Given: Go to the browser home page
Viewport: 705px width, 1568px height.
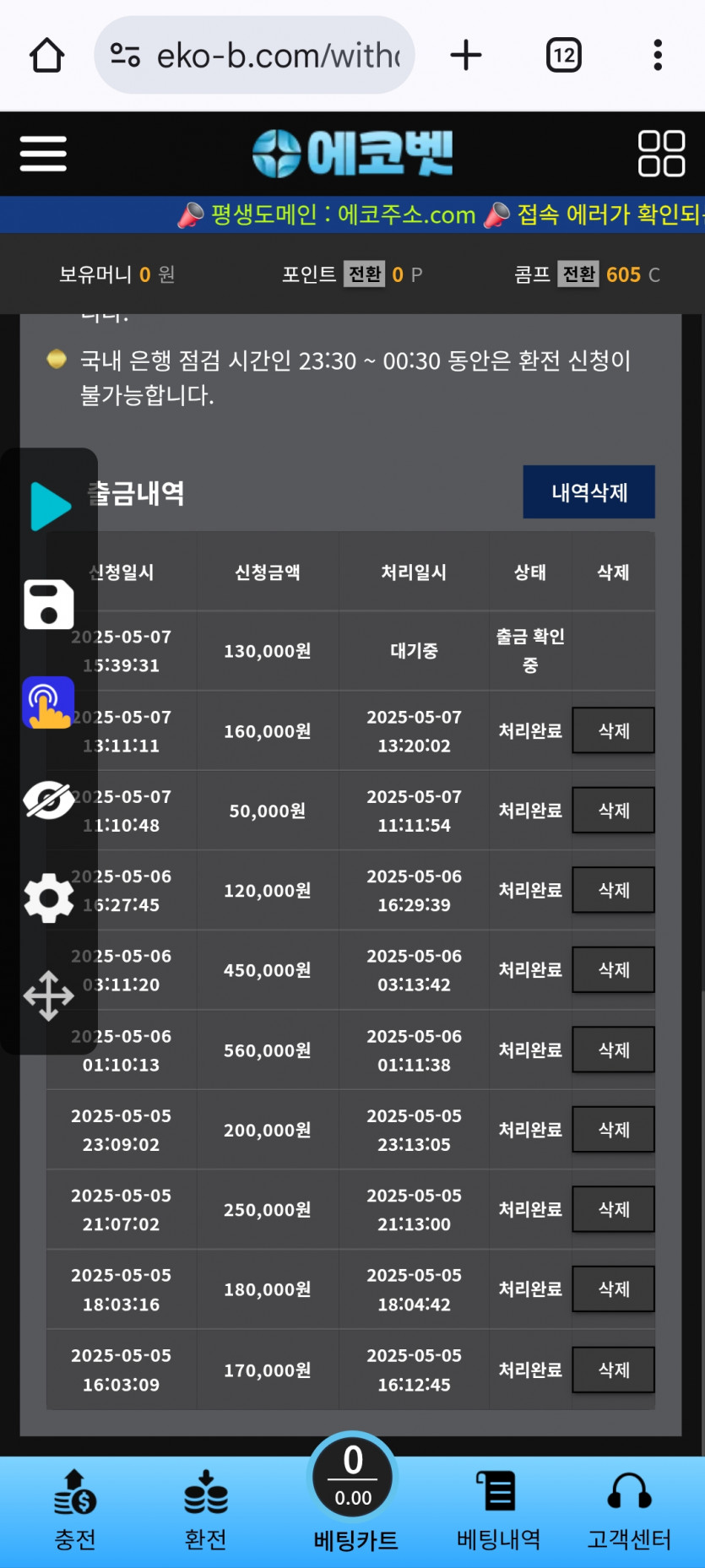Looking at the screenshot, I should [x=47, y=56].
